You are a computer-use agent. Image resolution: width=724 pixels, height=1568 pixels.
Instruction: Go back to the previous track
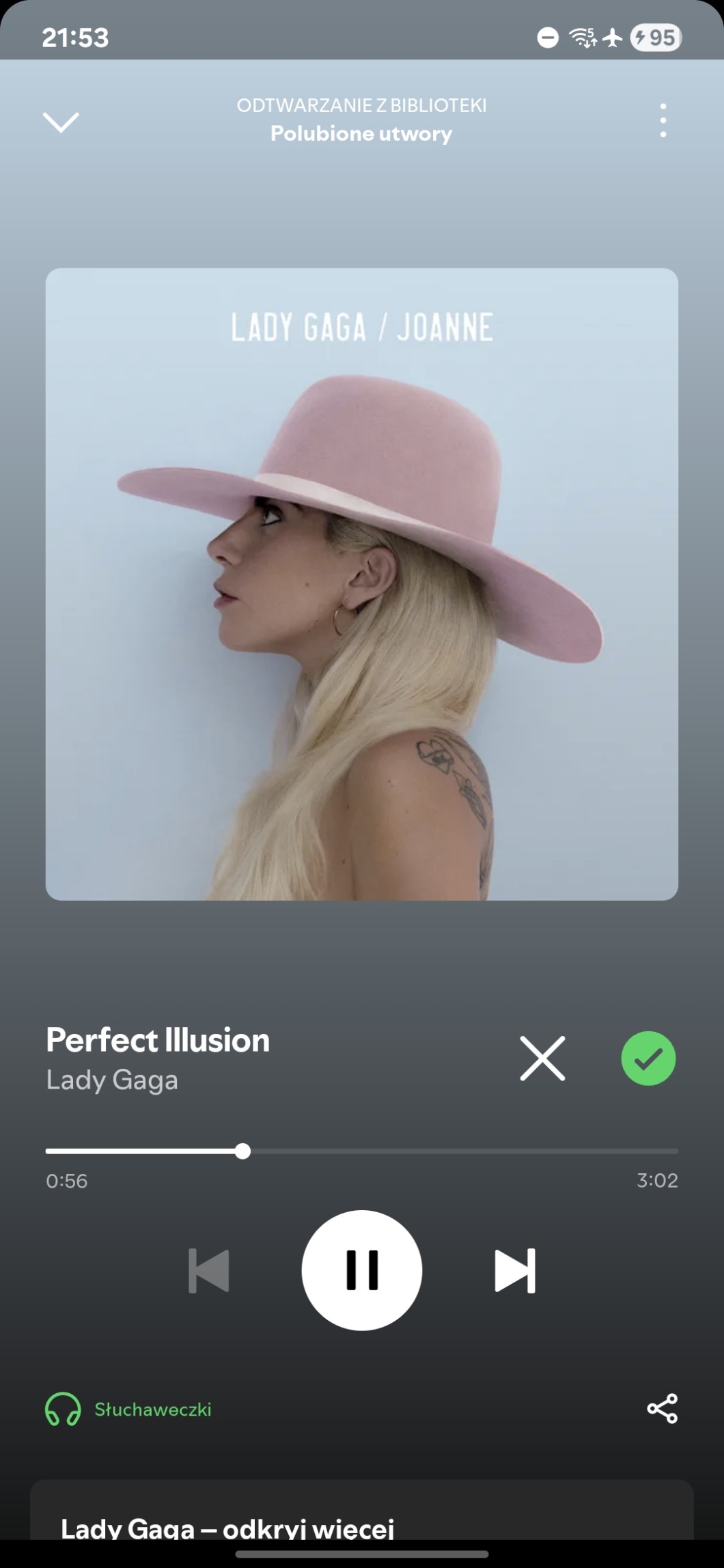pyautogui.click(x=209, y=1270)
